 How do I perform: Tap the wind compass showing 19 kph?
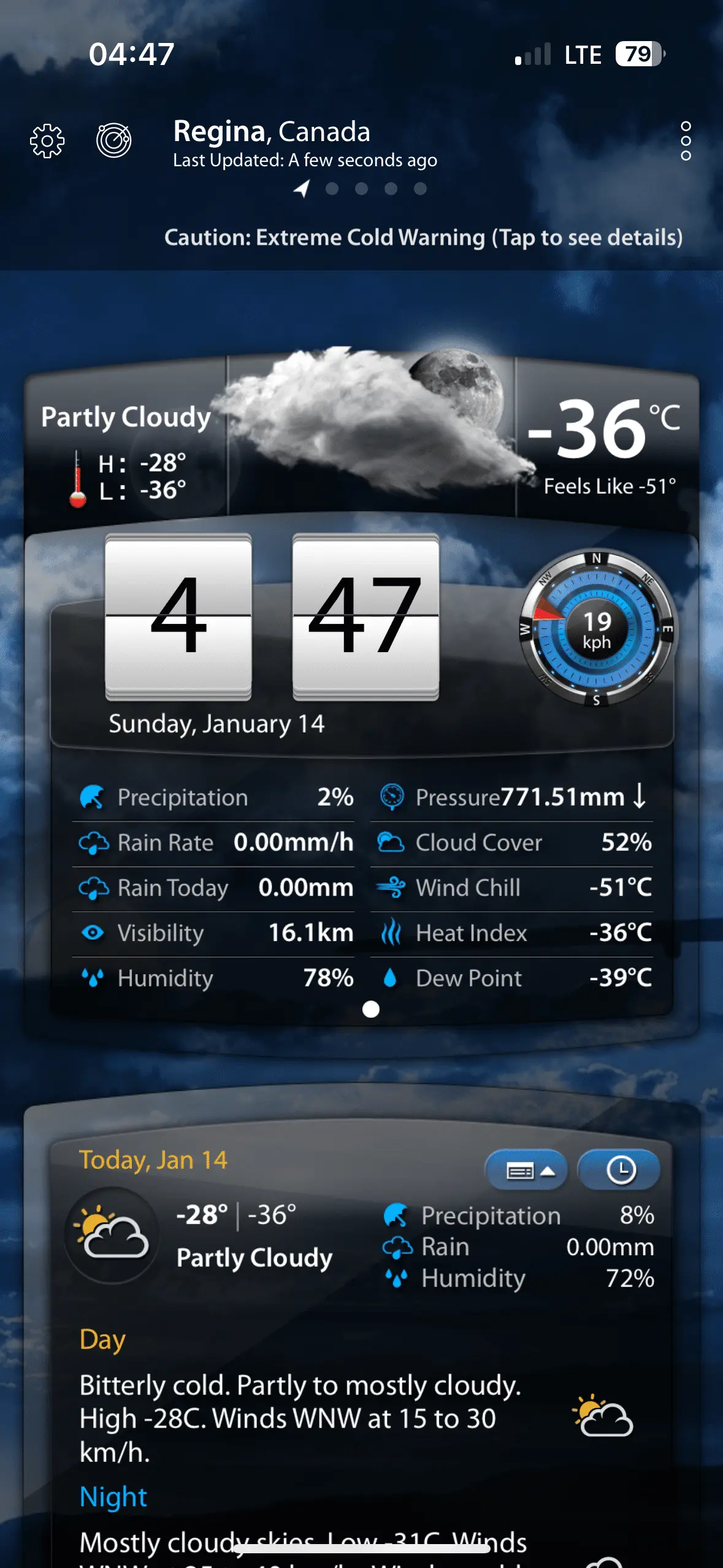597,628
